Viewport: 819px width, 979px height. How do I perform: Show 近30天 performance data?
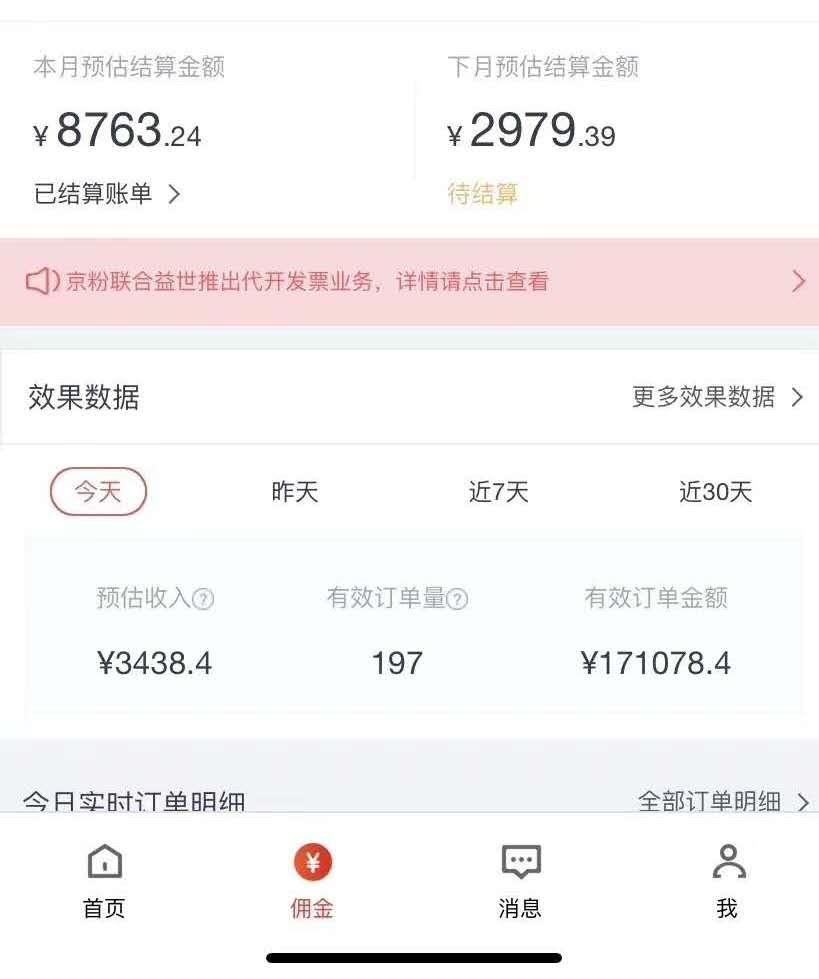click(715, 492)
